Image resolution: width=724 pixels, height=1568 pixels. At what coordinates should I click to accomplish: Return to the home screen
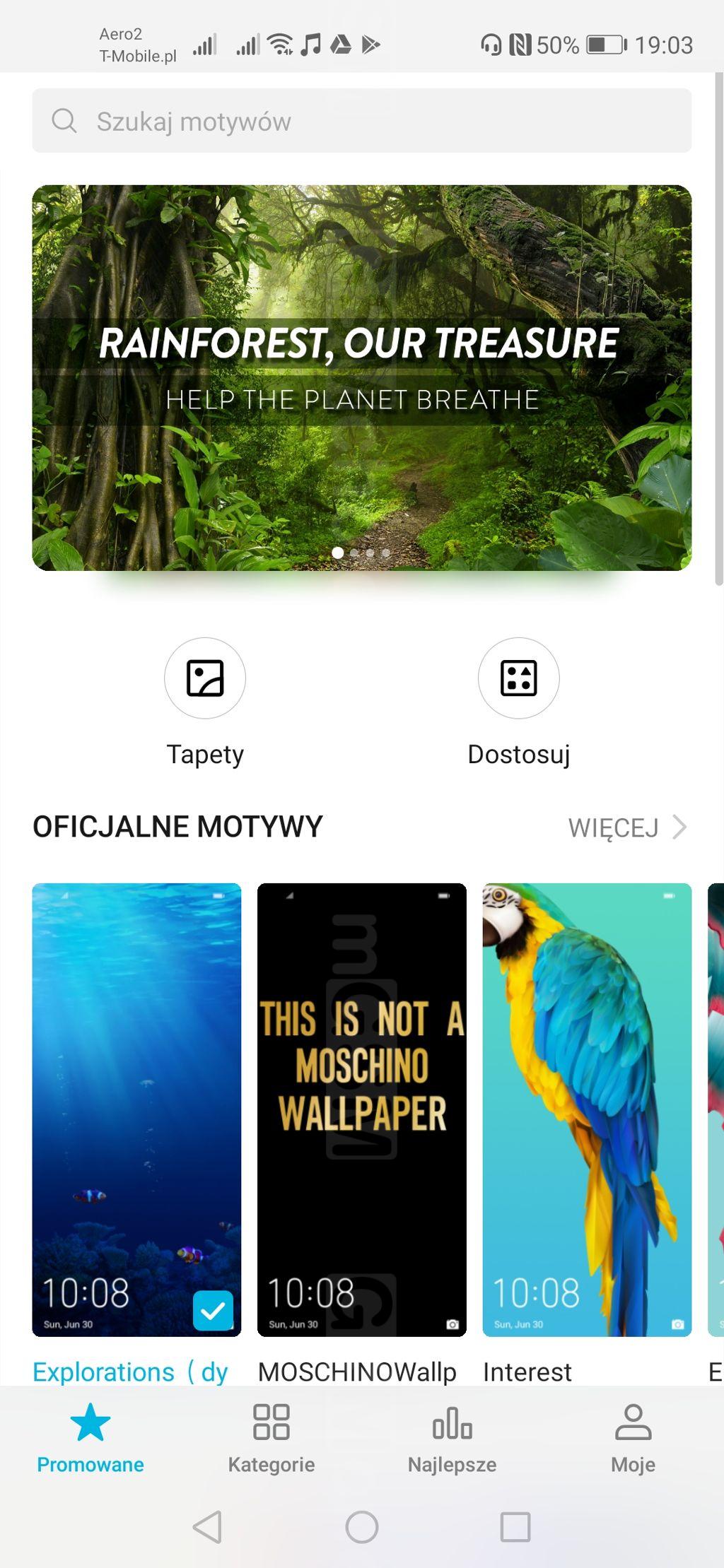click(x=362, y=1527)
